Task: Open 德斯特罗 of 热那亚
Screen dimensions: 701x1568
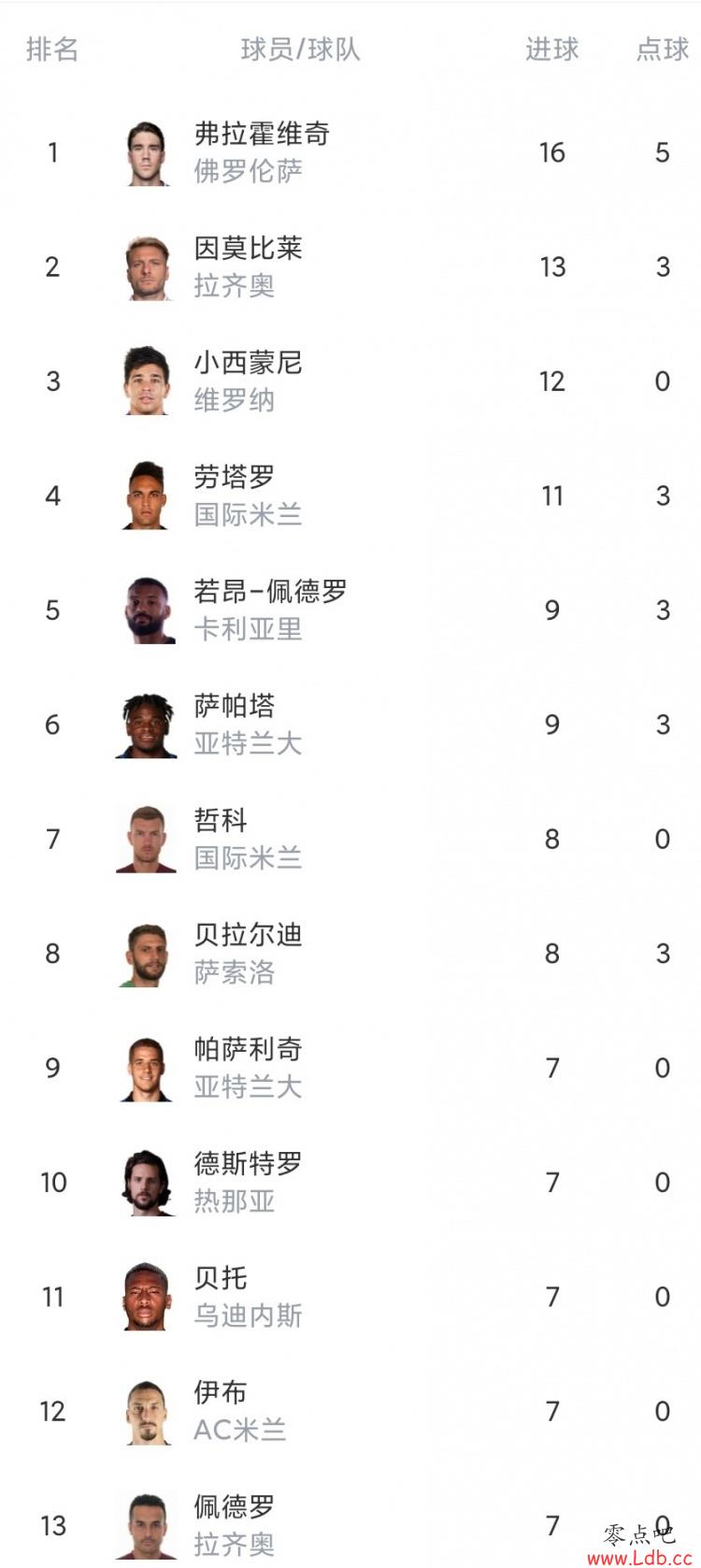Action: (350, 1183)
